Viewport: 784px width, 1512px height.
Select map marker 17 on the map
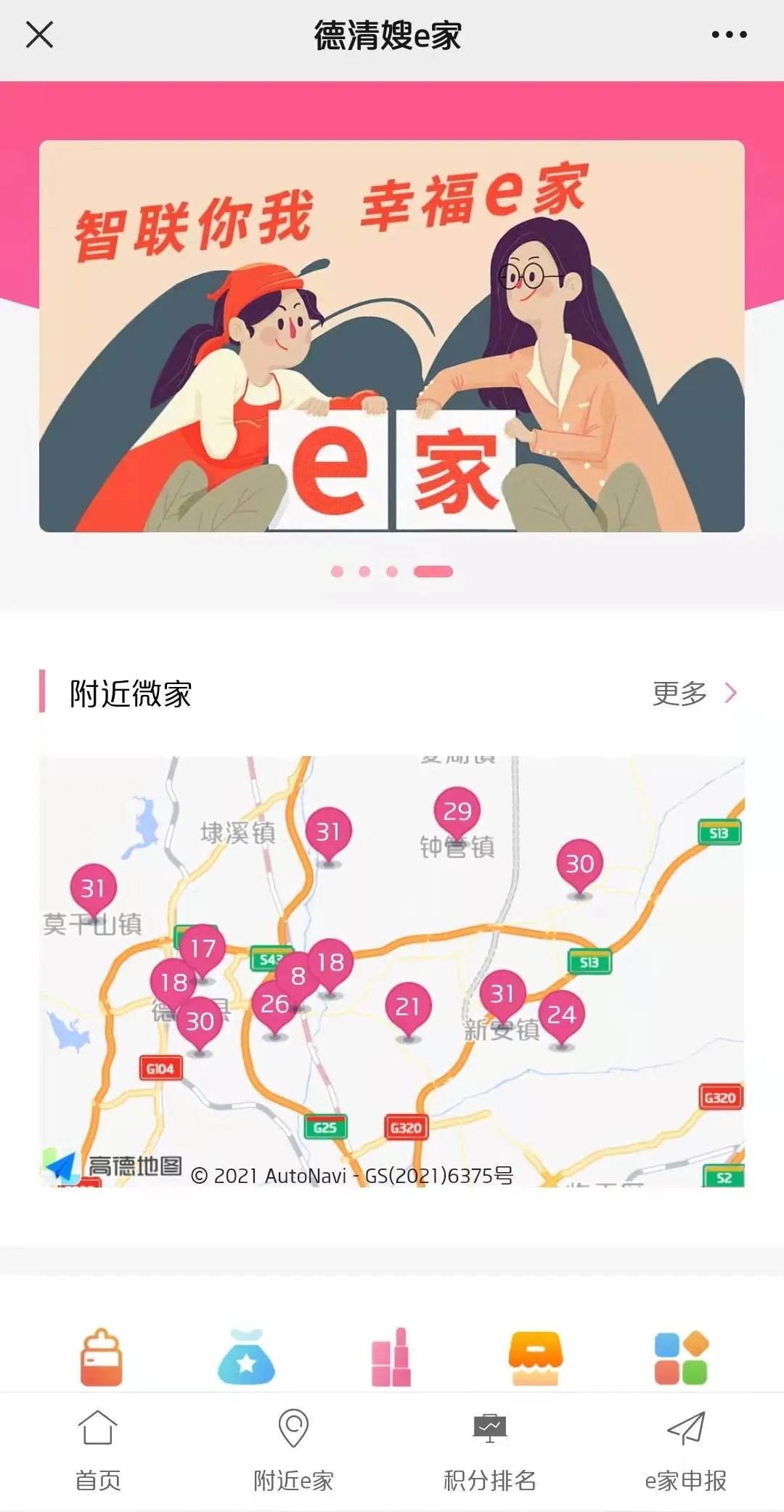click(x=203, y=948)
